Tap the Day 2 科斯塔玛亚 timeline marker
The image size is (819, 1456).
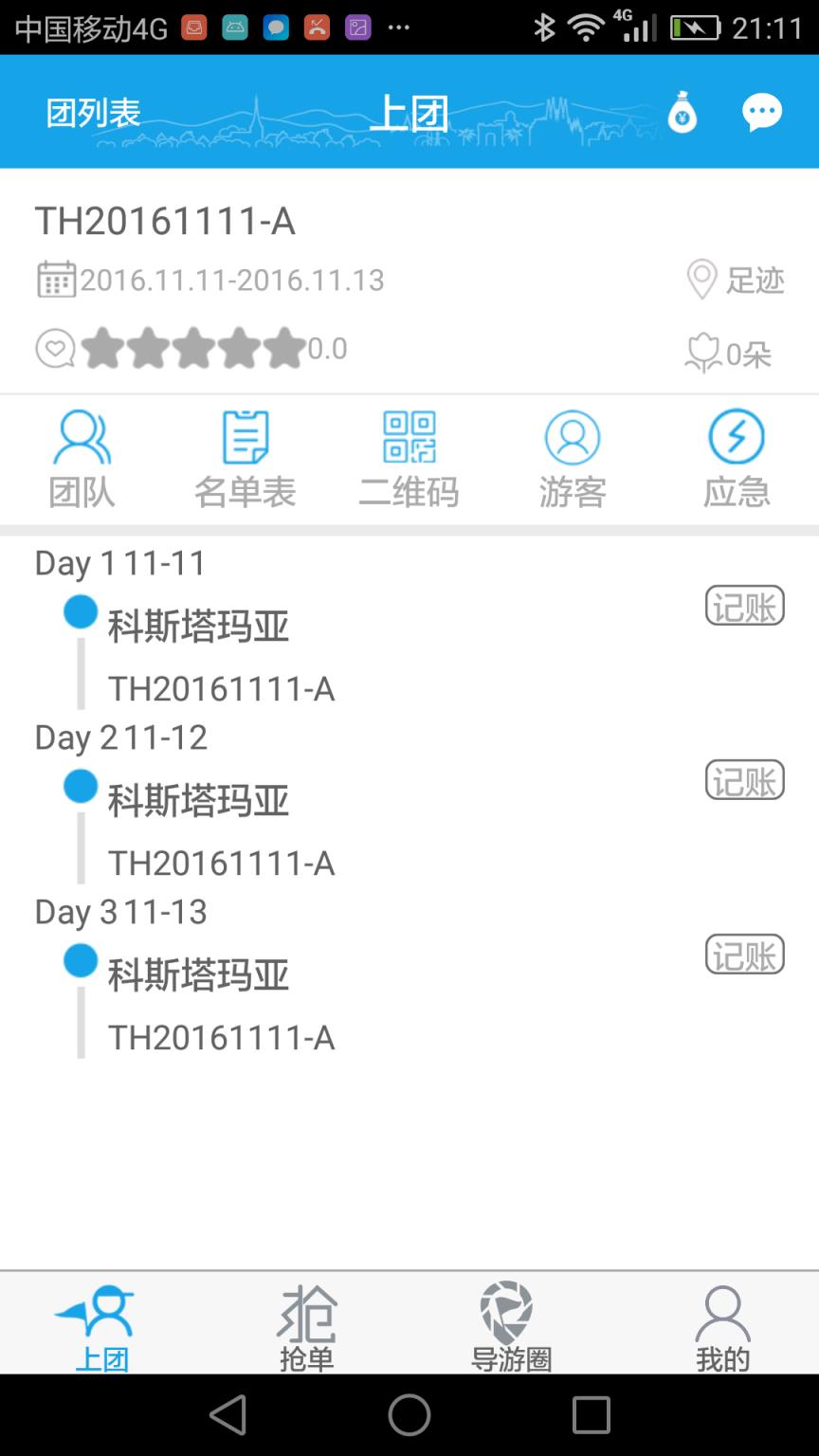[81, 786]
